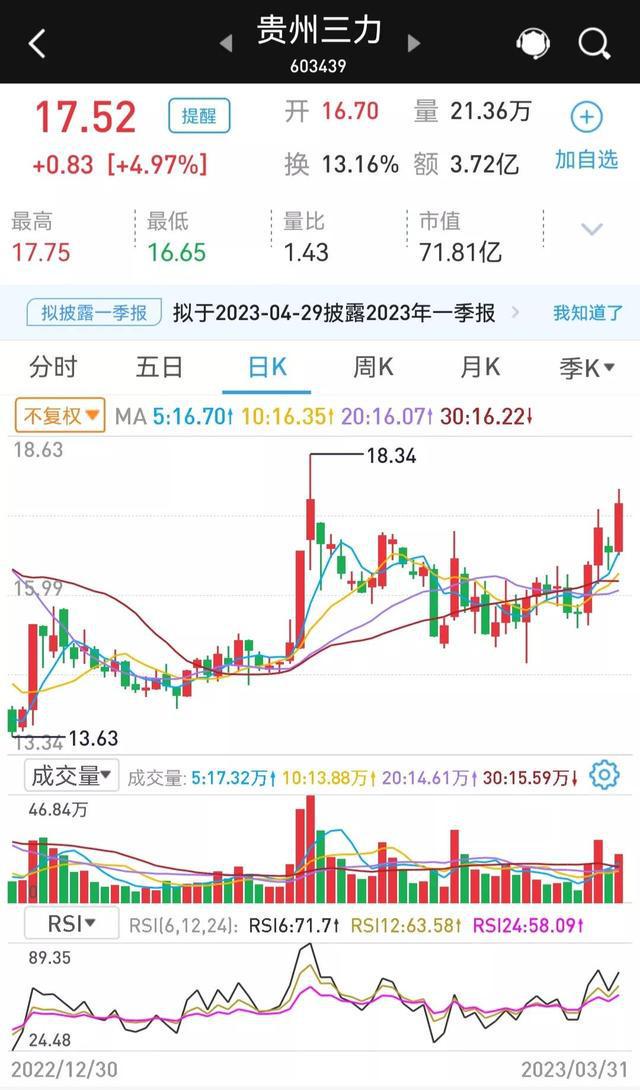Switch to the 分时 chart tab
Screen dimensions: 640x1090
[53, 368]
